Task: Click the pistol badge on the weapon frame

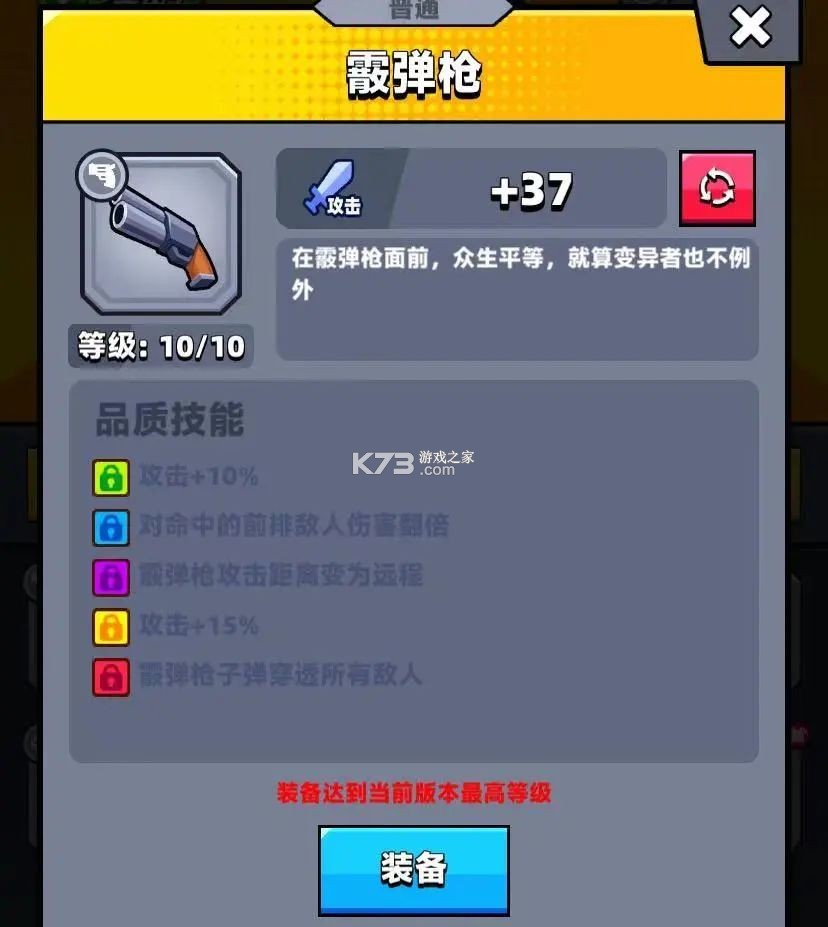Action: (x=103, y=175)
